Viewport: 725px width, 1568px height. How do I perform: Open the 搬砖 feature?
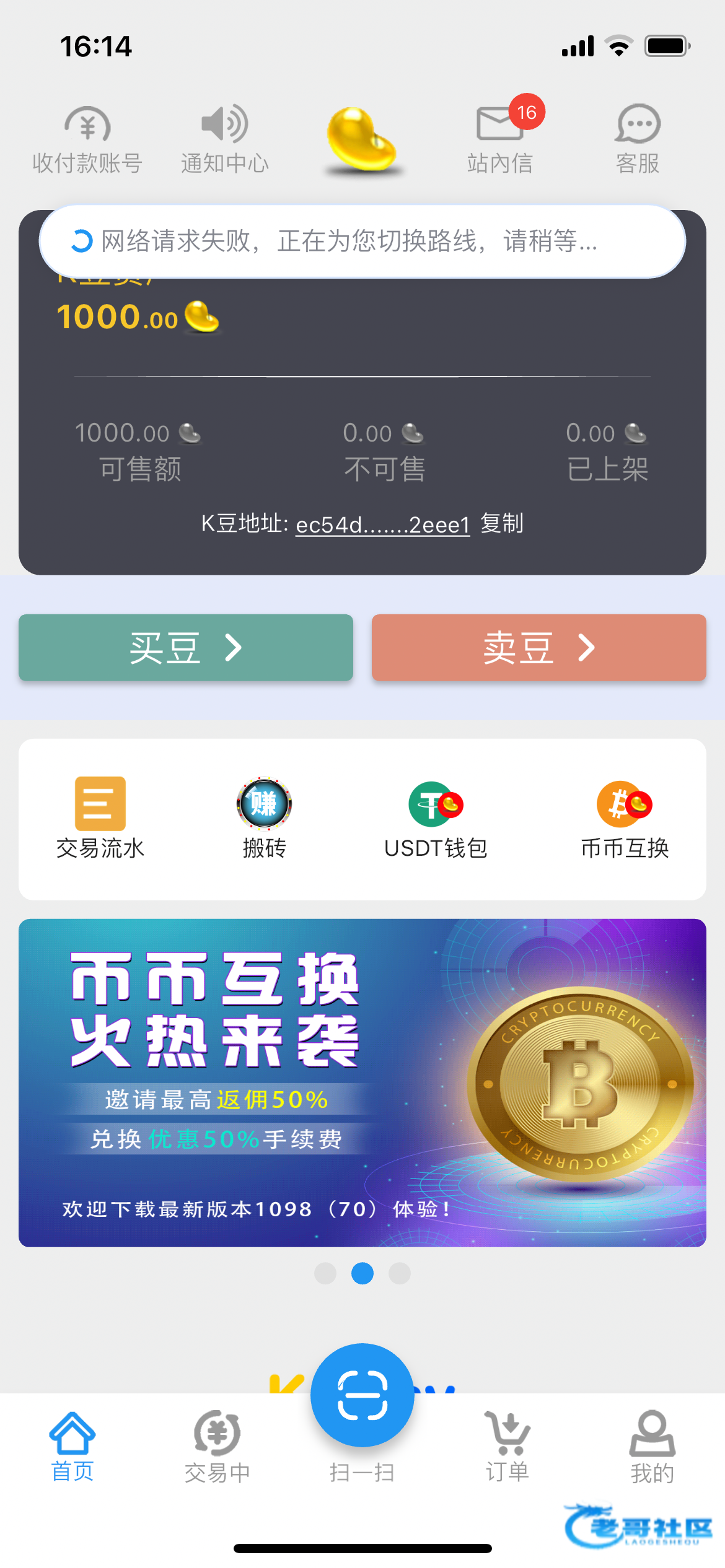(x=264, y=819)
